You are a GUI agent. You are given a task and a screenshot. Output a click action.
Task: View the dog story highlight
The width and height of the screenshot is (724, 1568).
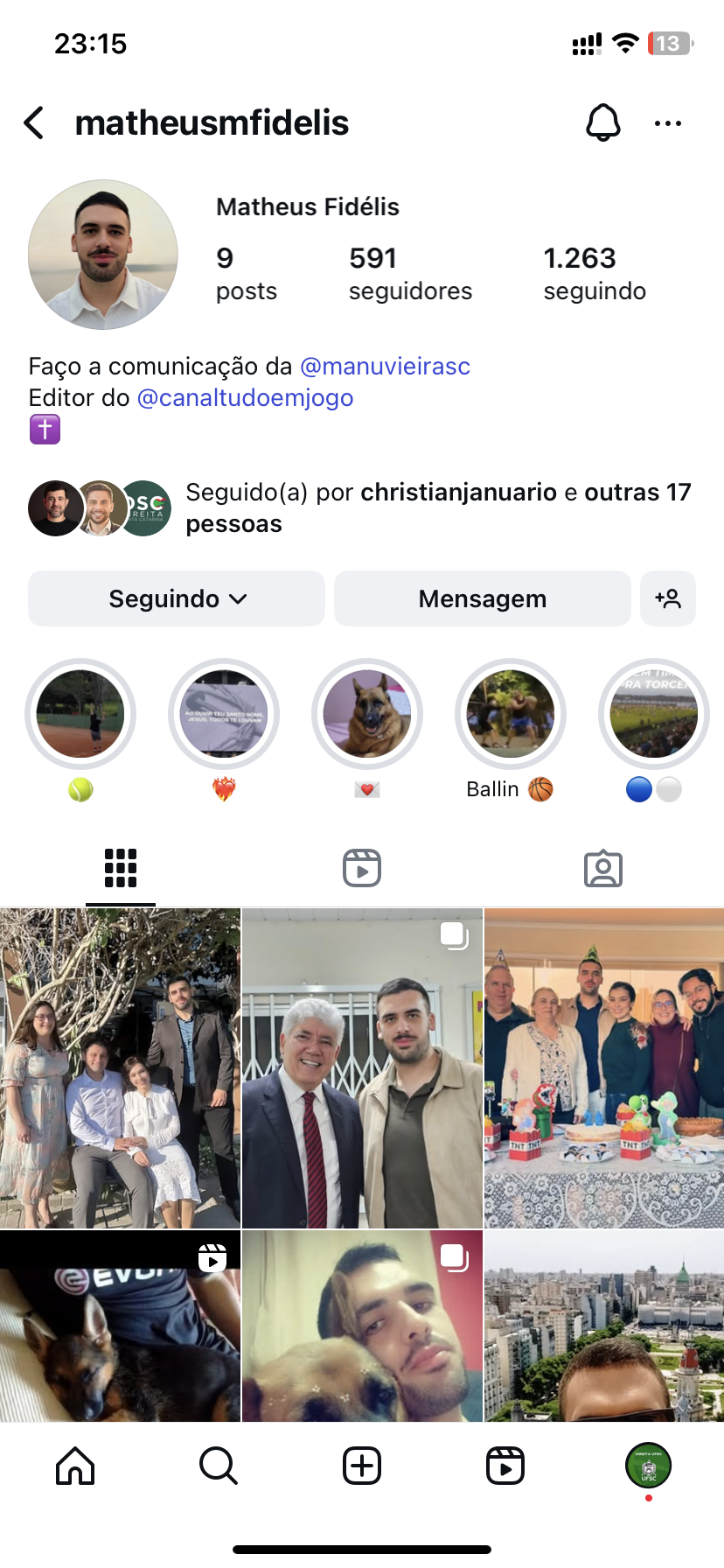click(x=367, y=714)
